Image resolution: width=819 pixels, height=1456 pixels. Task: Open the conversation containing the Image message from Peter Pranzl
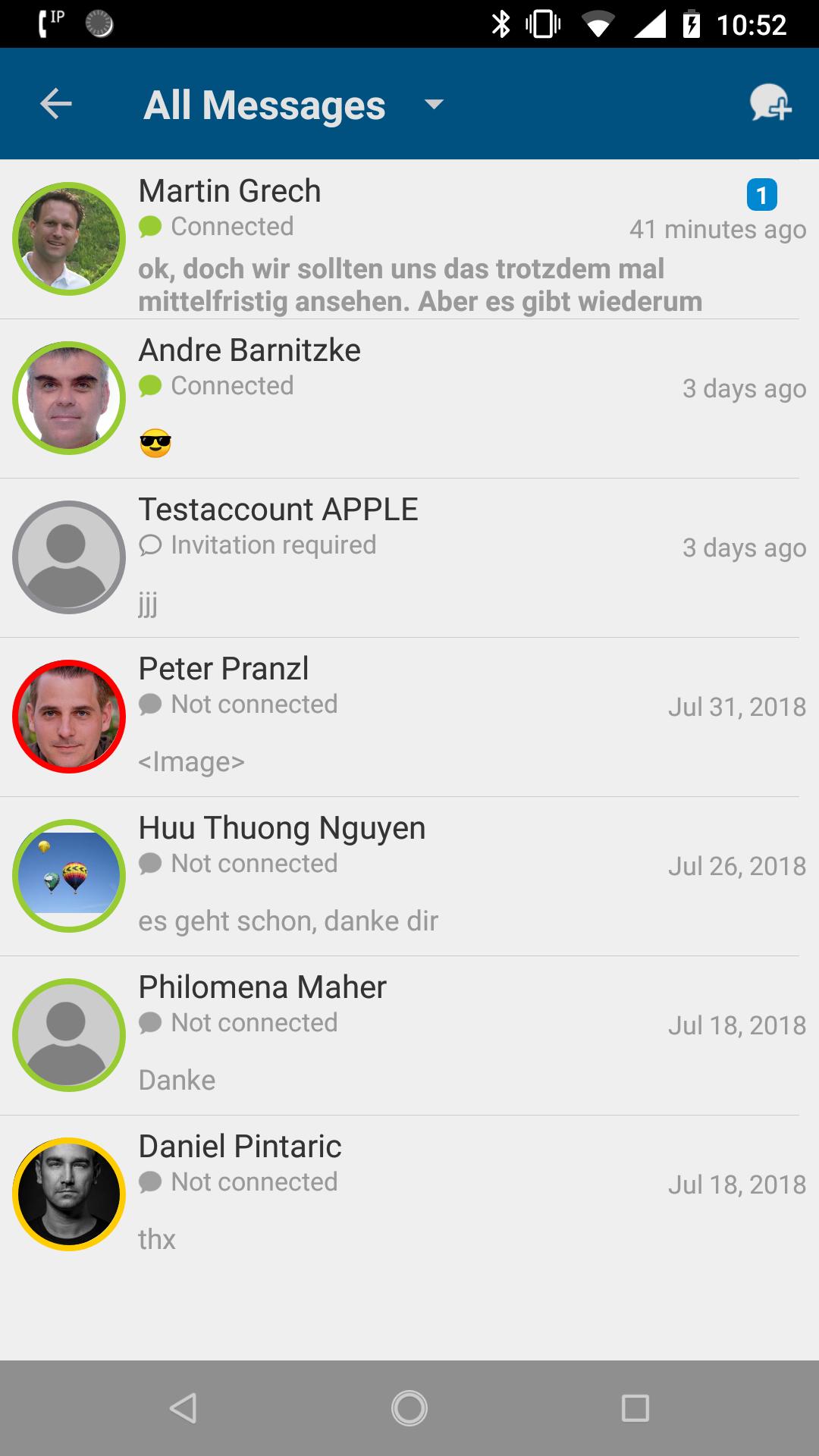click(191, 761)
